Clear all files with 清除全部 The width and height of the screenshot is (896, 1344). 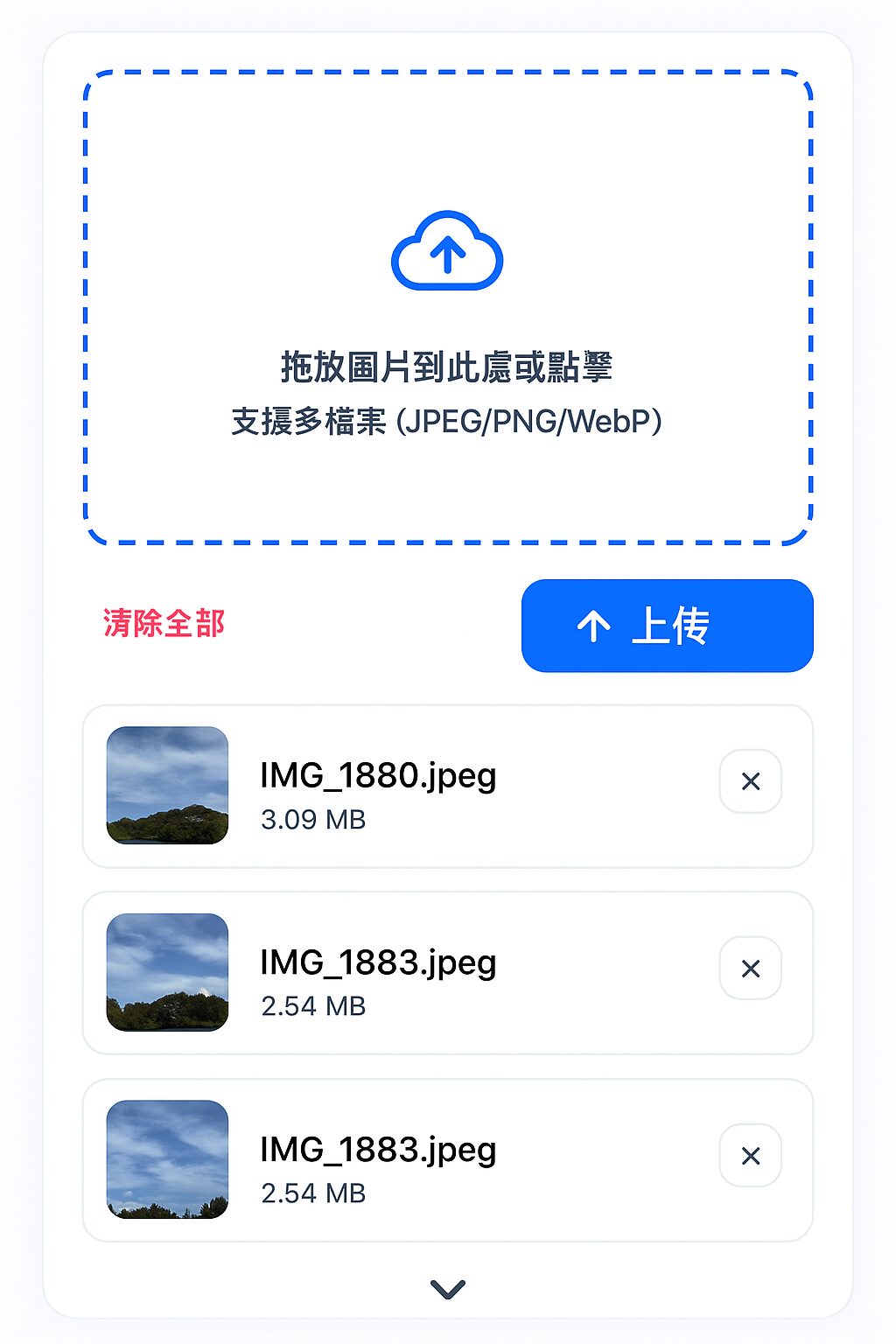point(164,624)
